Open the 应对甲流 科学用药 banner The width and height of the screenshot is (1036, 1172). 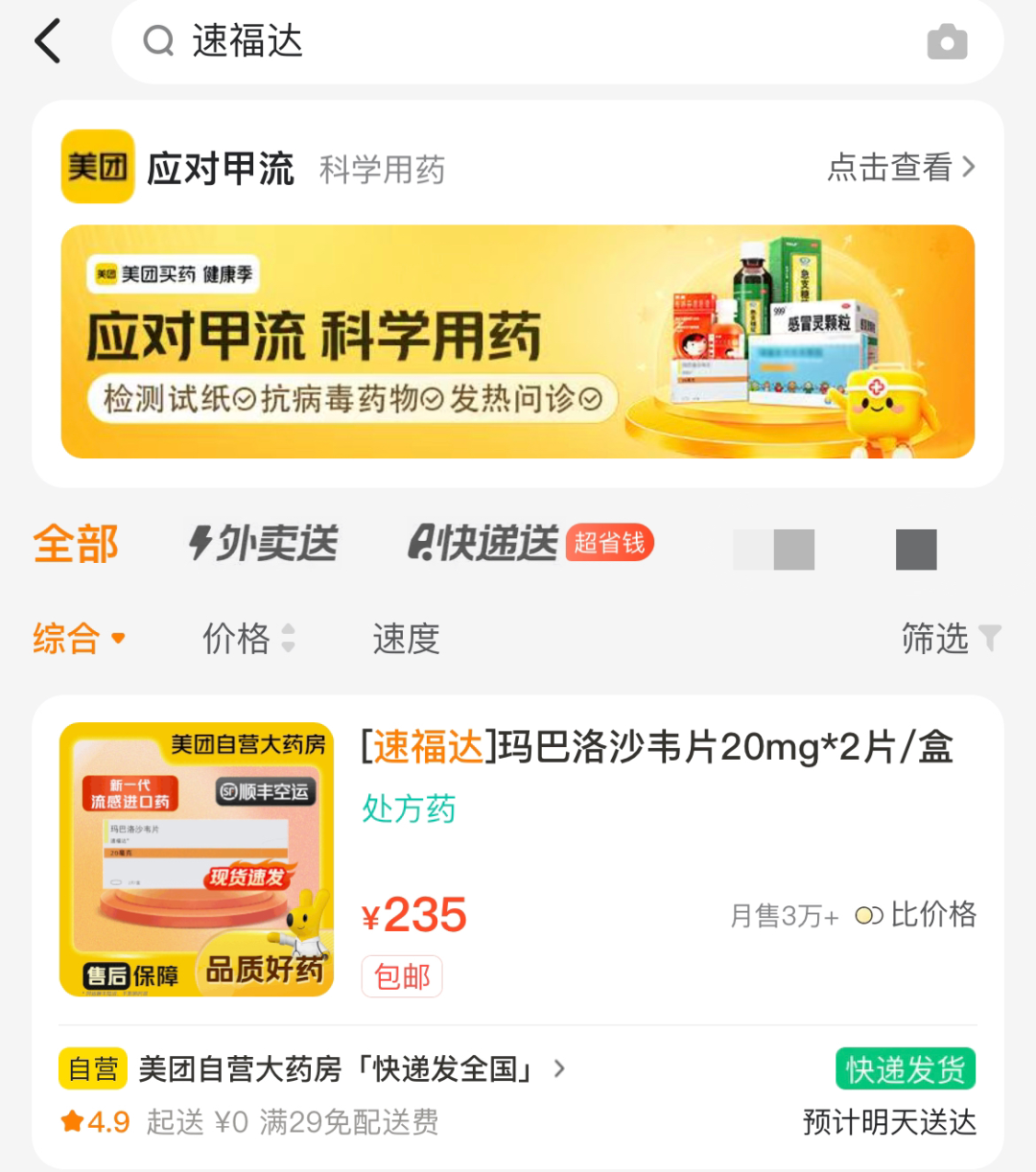[x=518, y=341]
